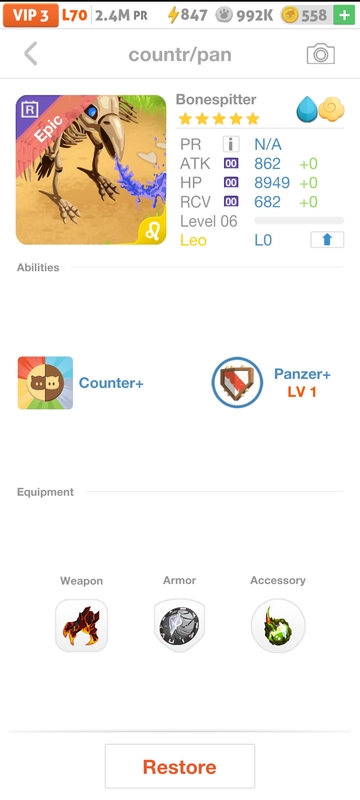360x800 pixels.
Task: Open the Accessory equipment slot
Action: pos(278,626)
